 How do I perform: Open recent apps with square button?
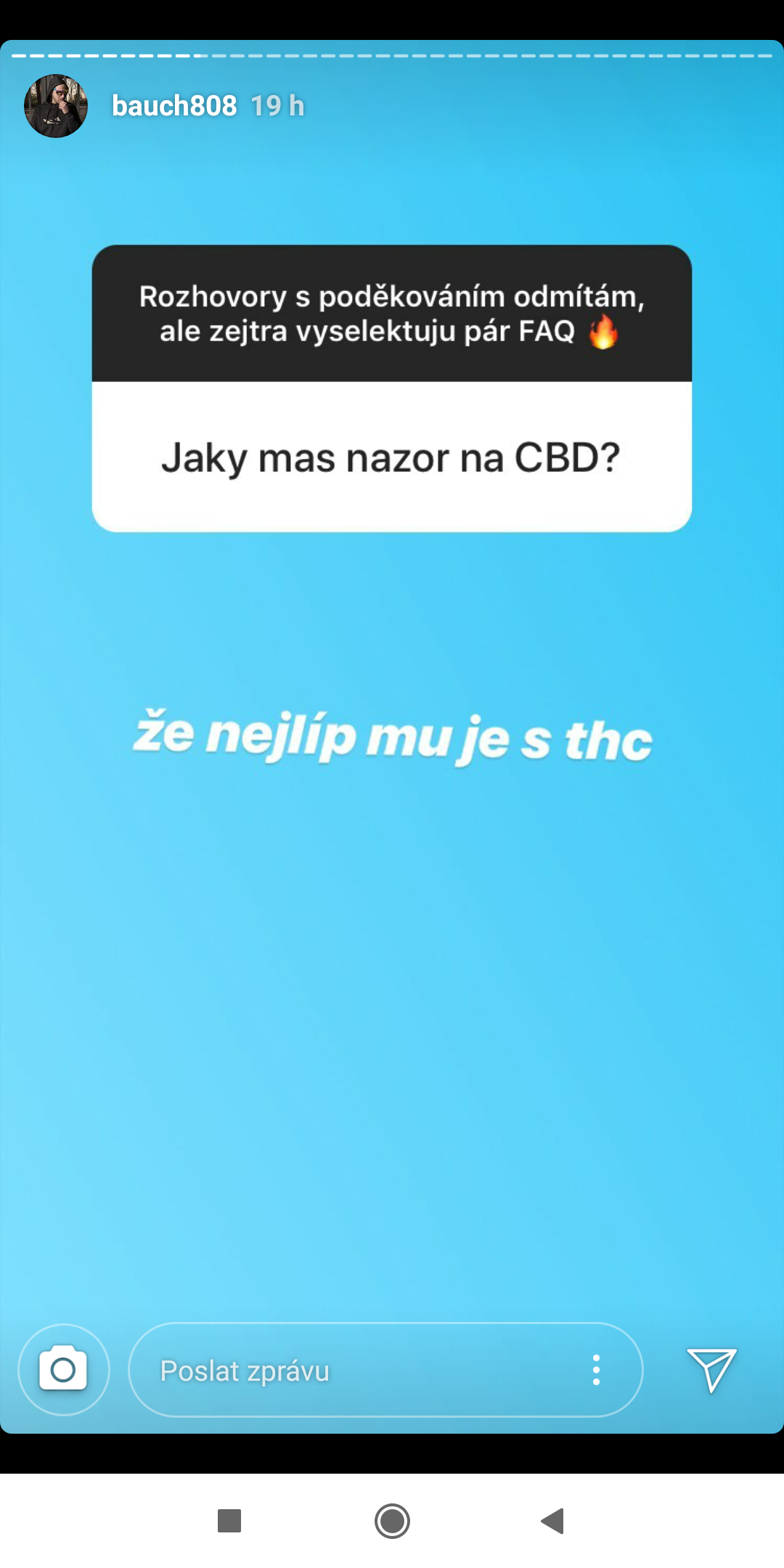pos(229,1520)
